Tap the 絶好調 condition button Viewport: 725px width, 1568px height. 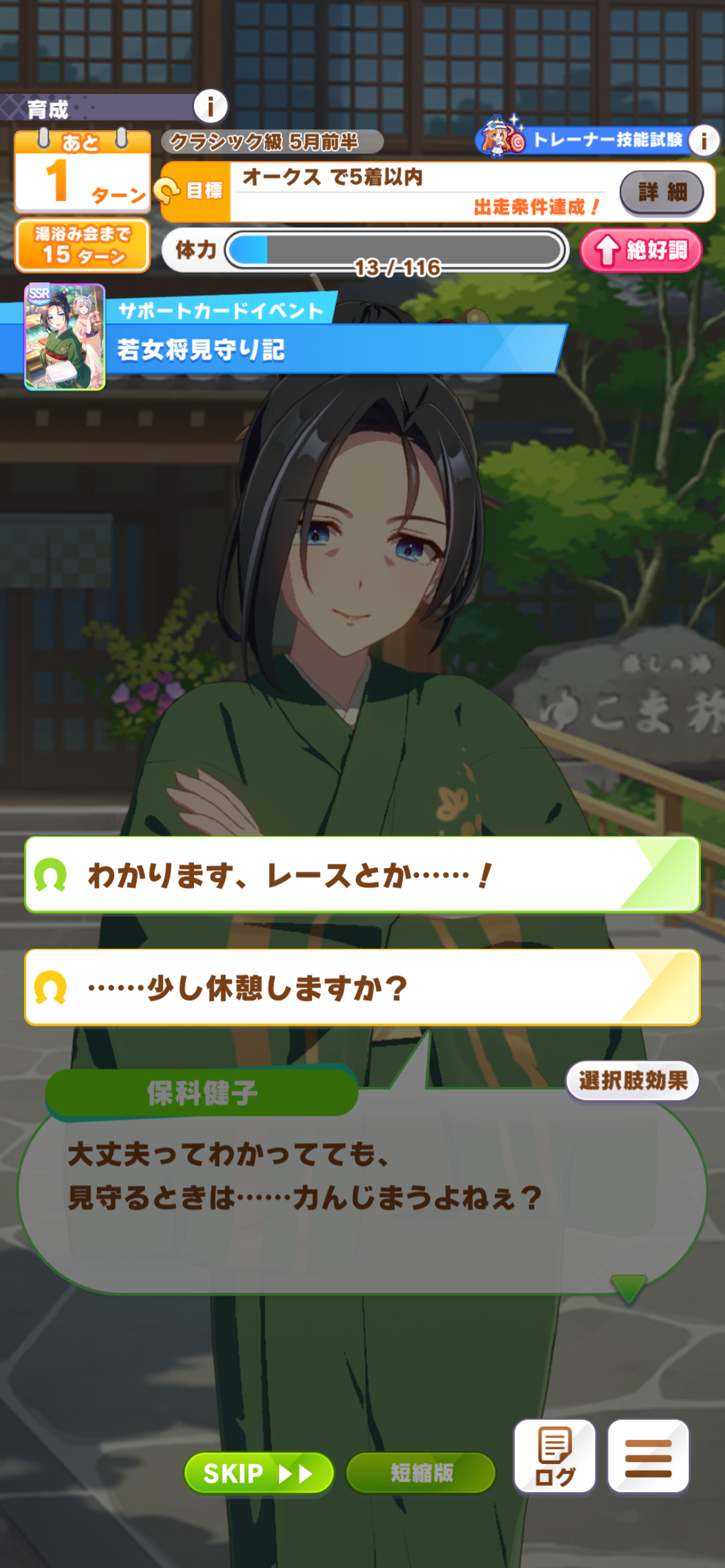point(641,250)
